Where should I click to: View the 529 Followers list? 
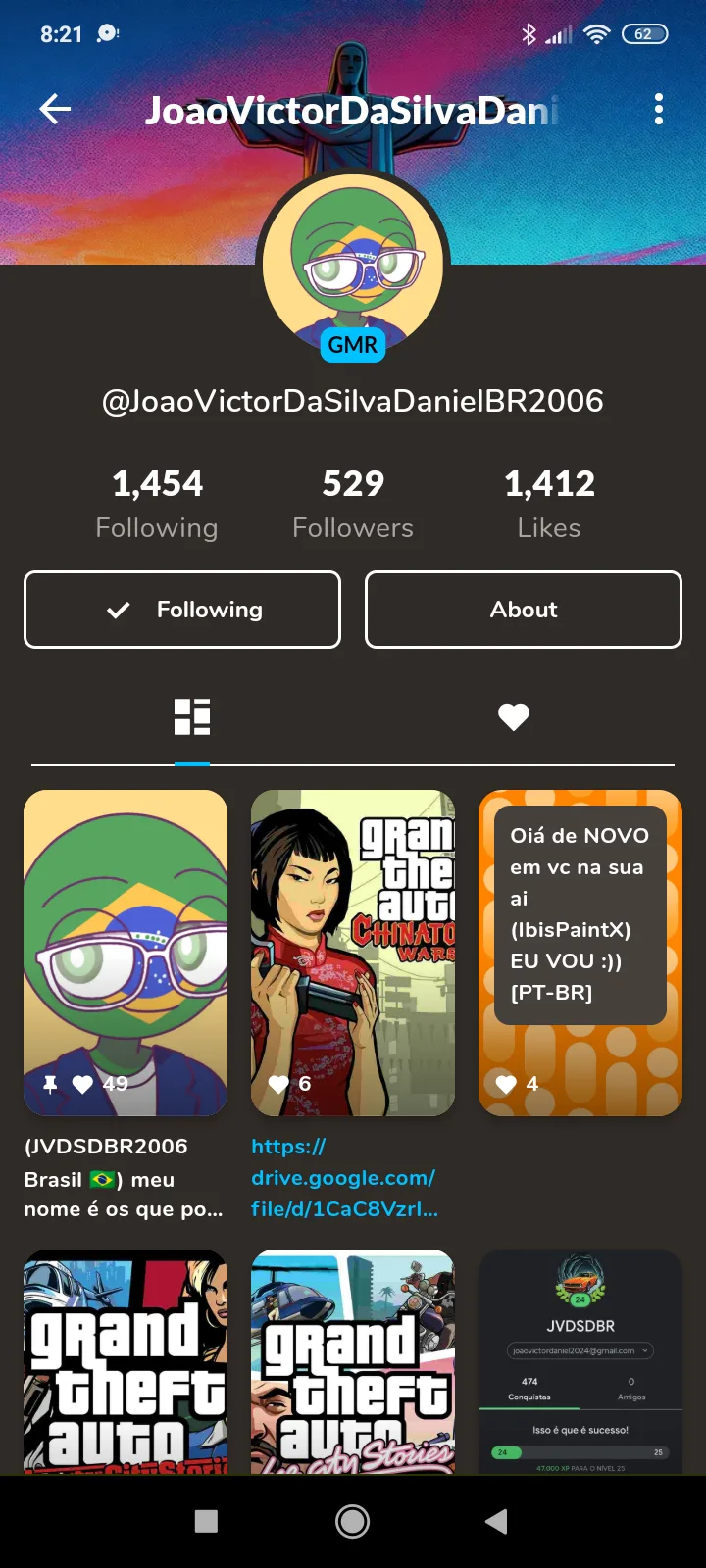click(x=353, y=504)
